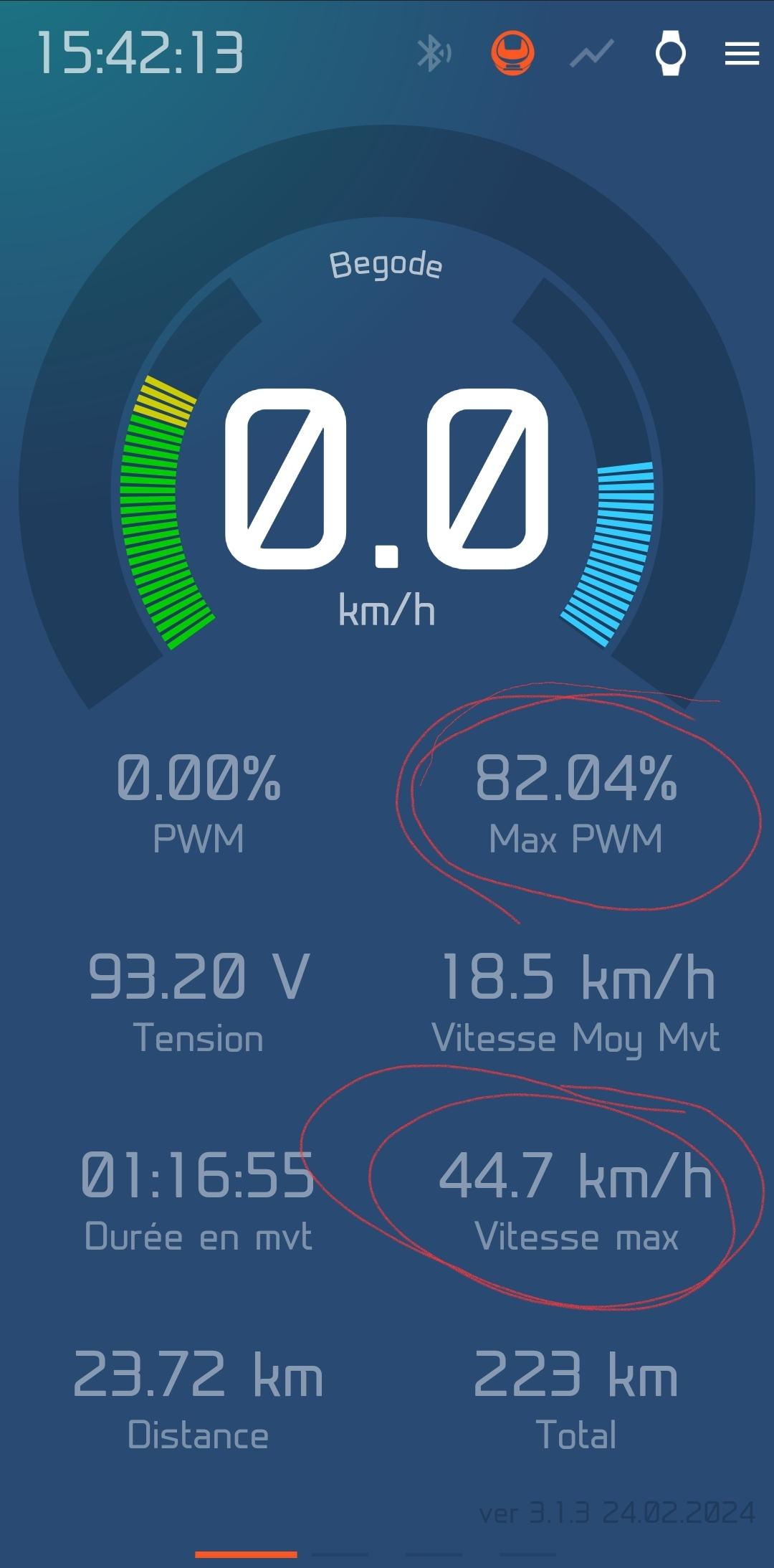This screenshot has height=1568, width=774.
Task: Tap the orange wheel icon
Action: (513, 53)
